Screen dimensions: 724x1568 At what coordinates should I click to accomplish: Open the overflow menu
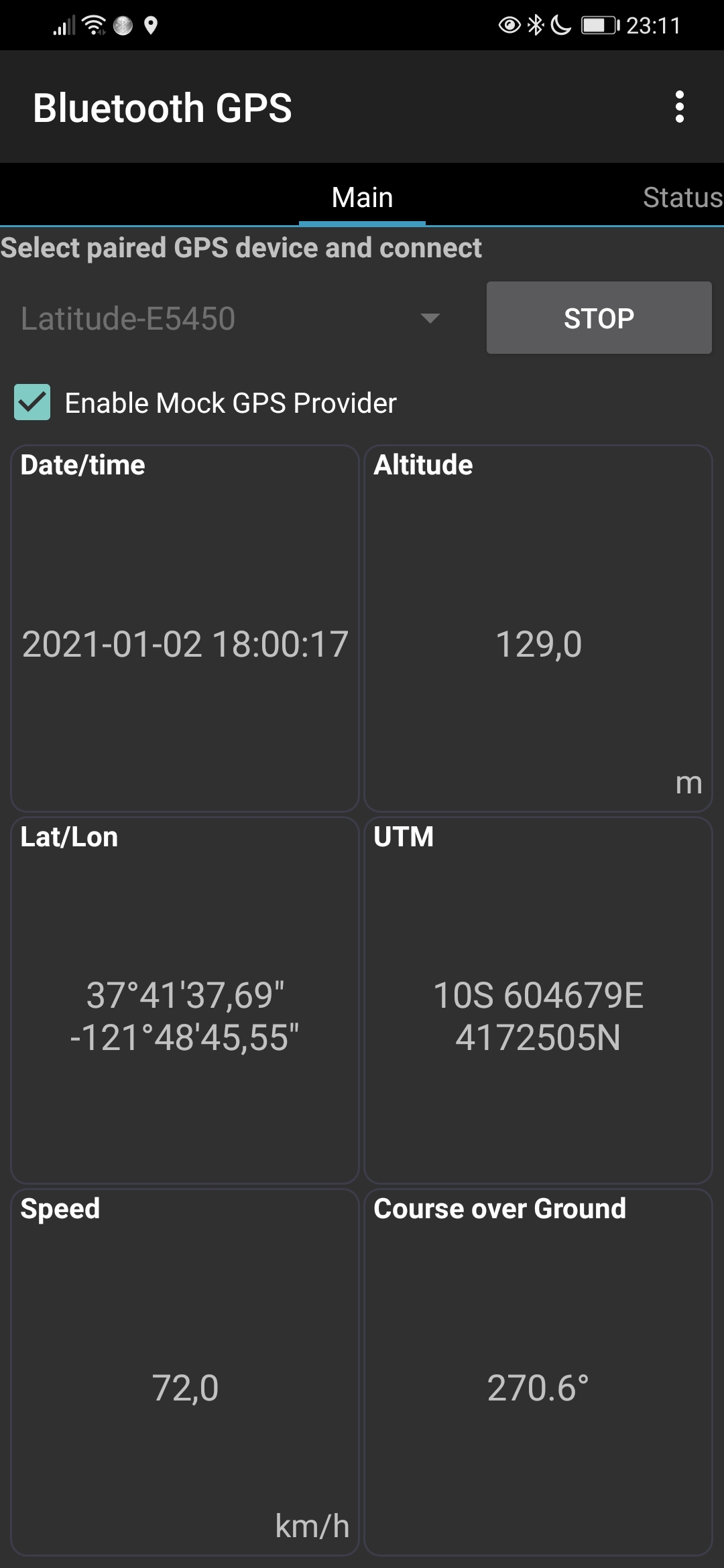coord(679,107)
